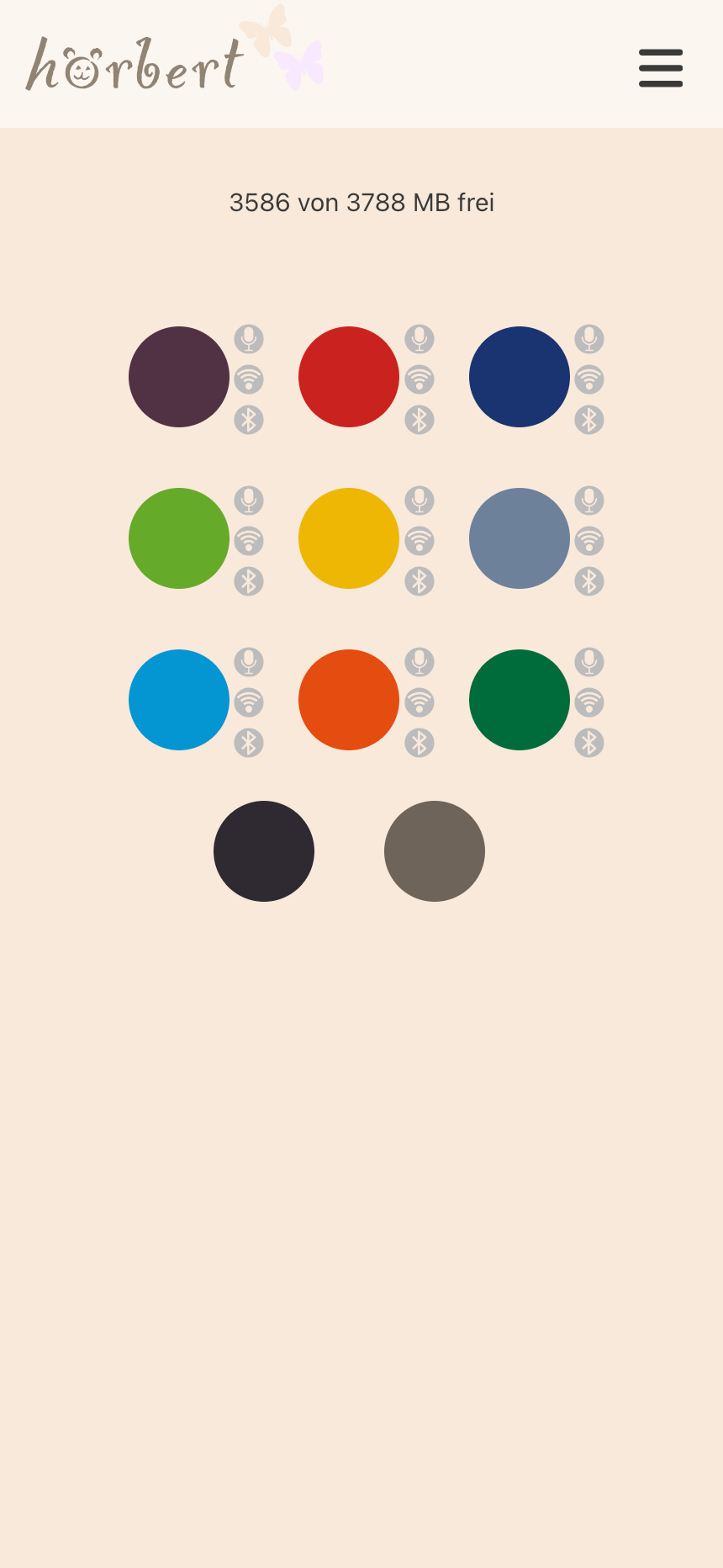Tap Bluetooth icon beside the dark blue button
The height and width of the screenshot is (1568, 723).
[x=589, y=420]
